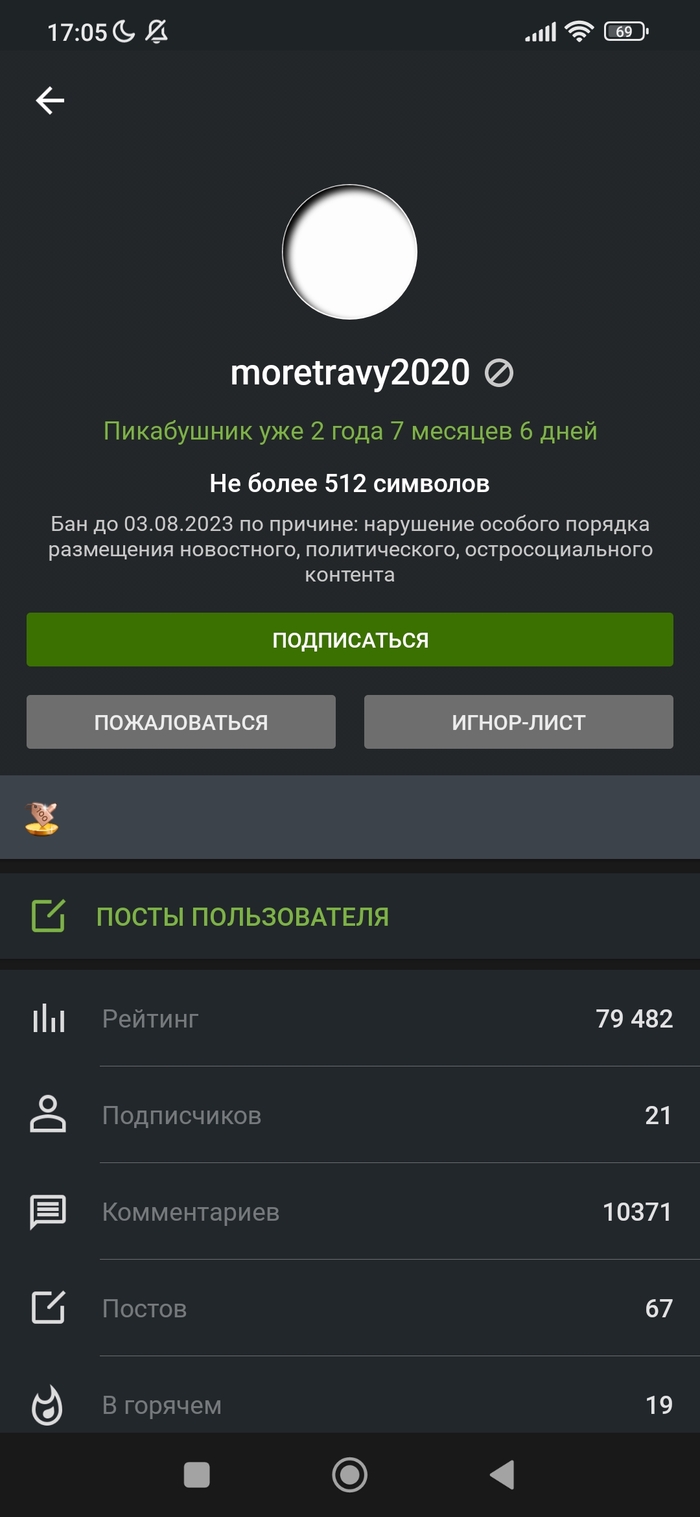
Task: Tap the achievement badge icon
Action: point(42,818)
